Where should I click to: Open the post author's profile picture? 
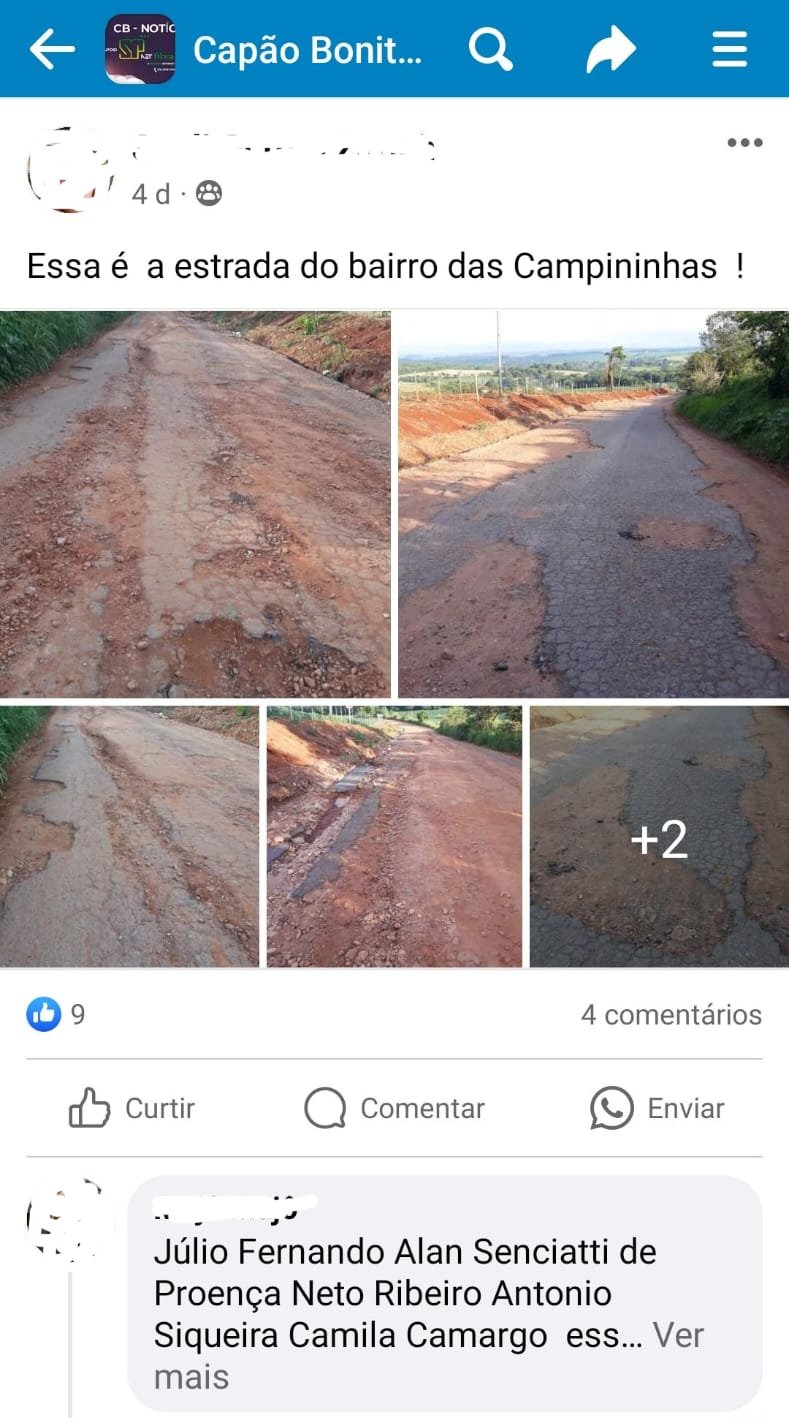[67, 170]
